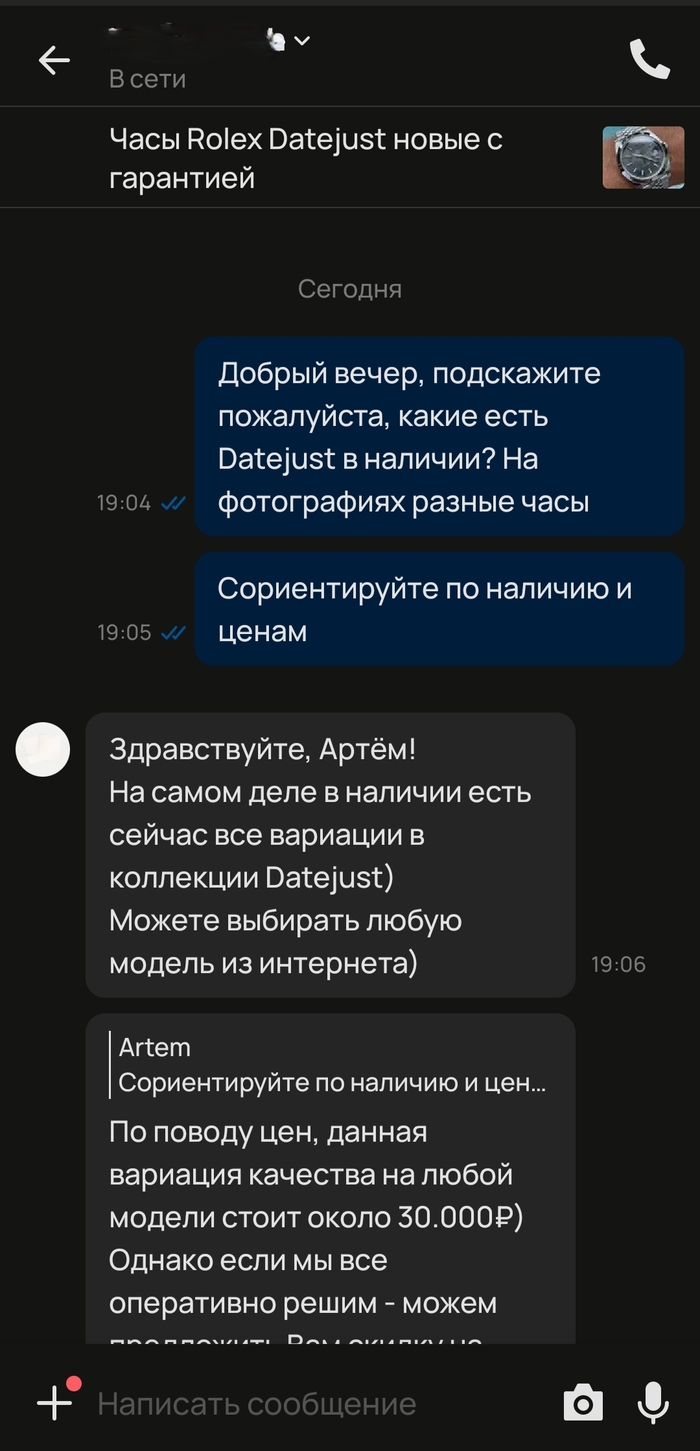Type in the Написать сообщение field
This screenshot has height=1451, width=700.
point(300,1404)
